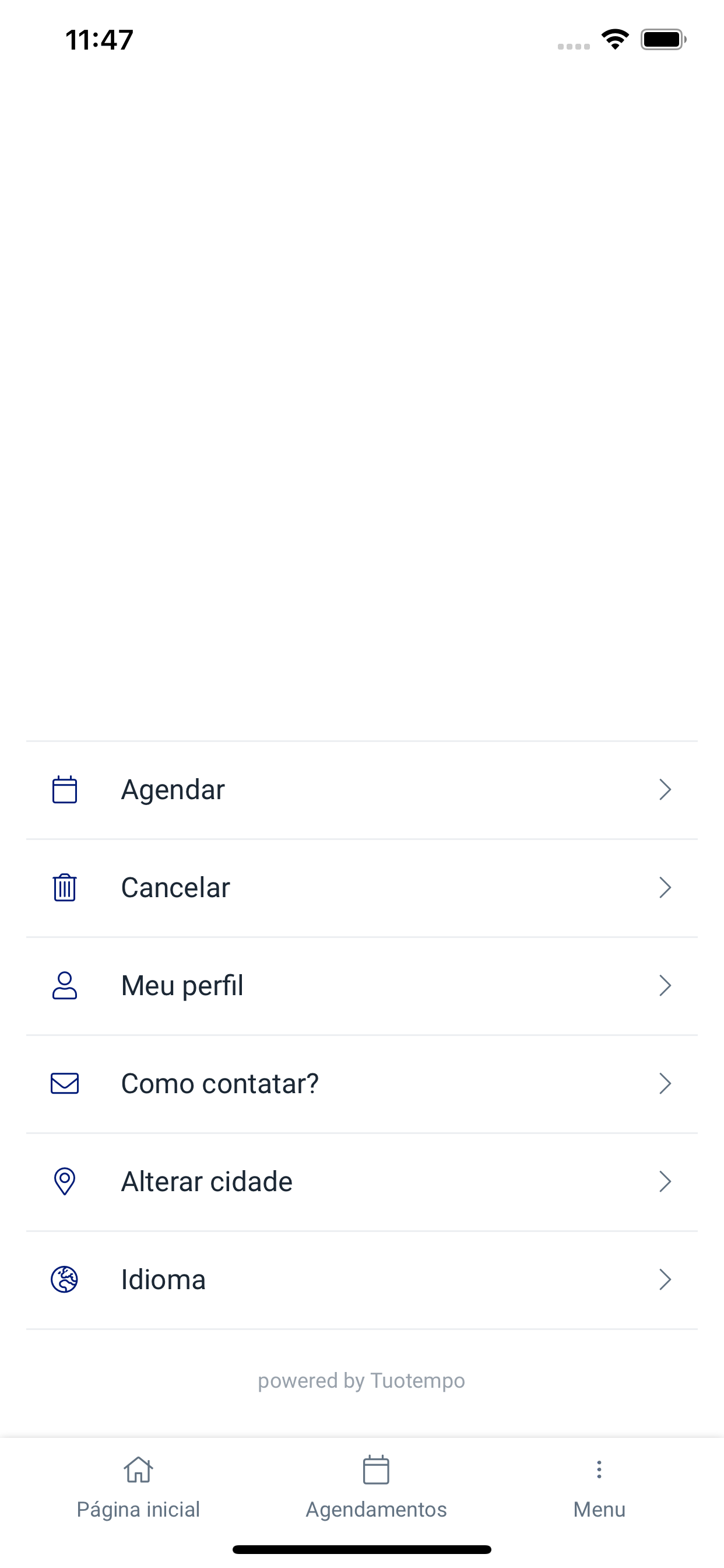Open the Idioma language setting
The width and height of the screenshot is (724, 1568).
click(361, 1279)
